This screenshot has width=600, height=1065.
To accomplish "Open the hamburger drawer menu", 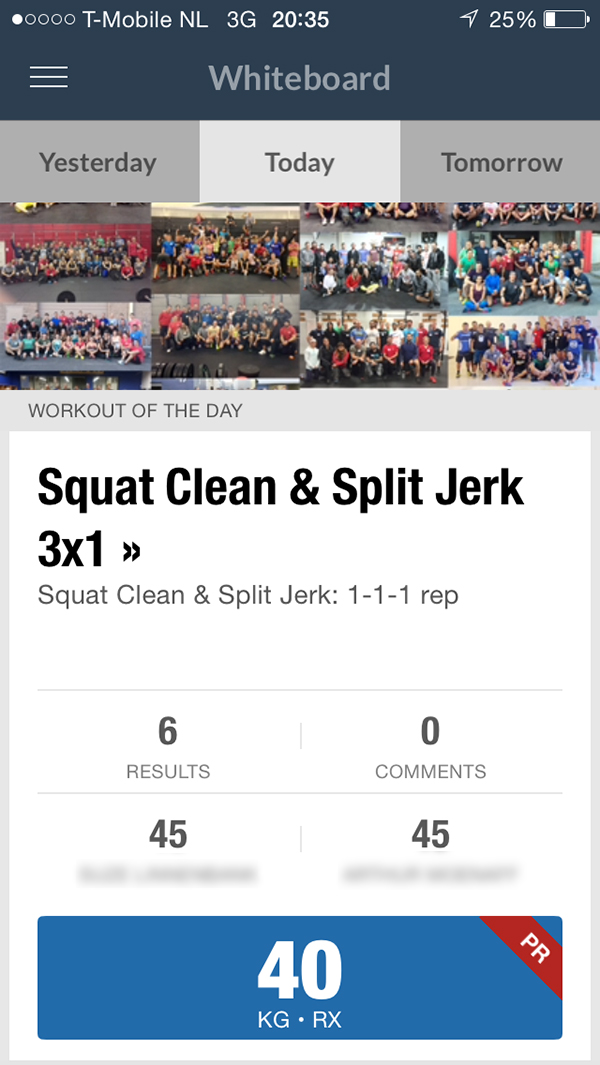I will click(x=49, y=78).
